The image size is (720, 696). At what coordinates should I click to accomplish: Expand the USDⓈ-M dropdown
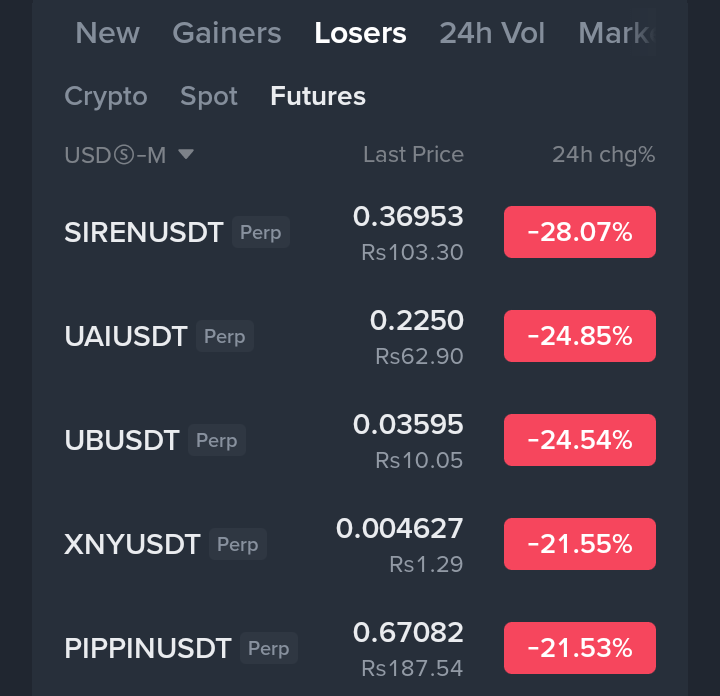click(129, 155)
